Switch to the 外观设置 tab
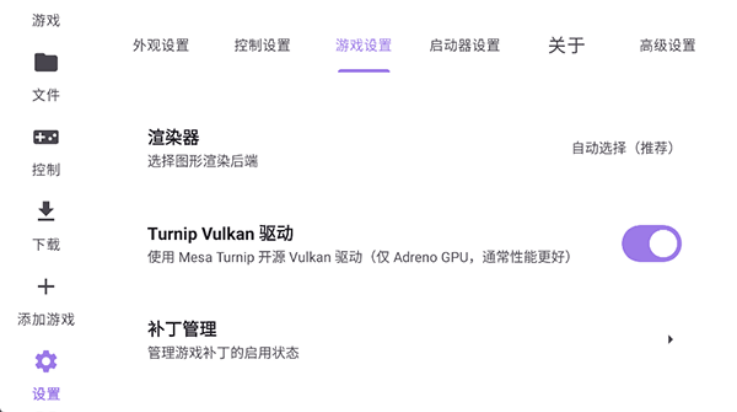Image resolution: width=737 pixels, height=412 pixels. coord(160,45)
